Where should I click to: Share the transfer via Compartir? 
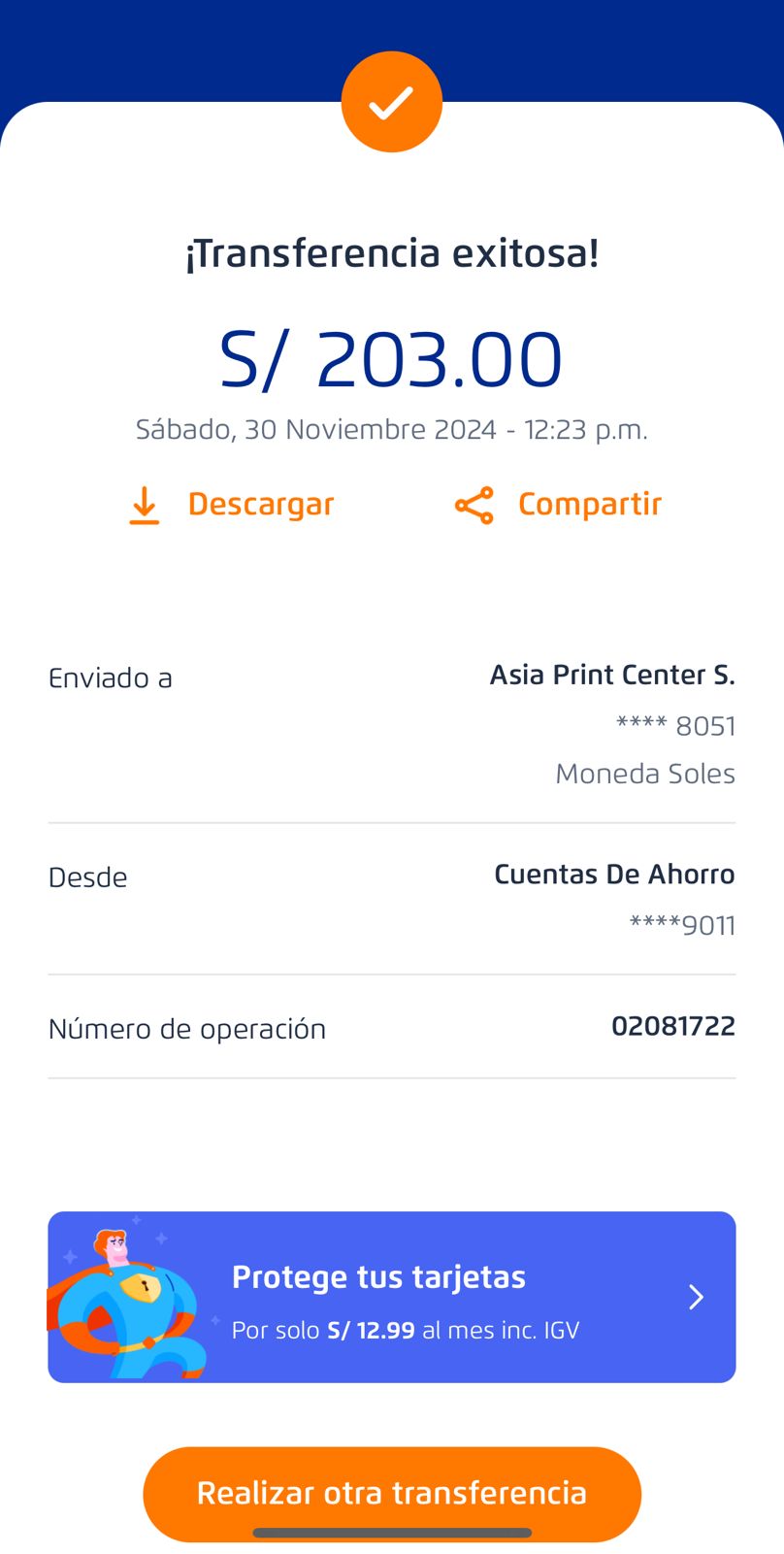559,505
